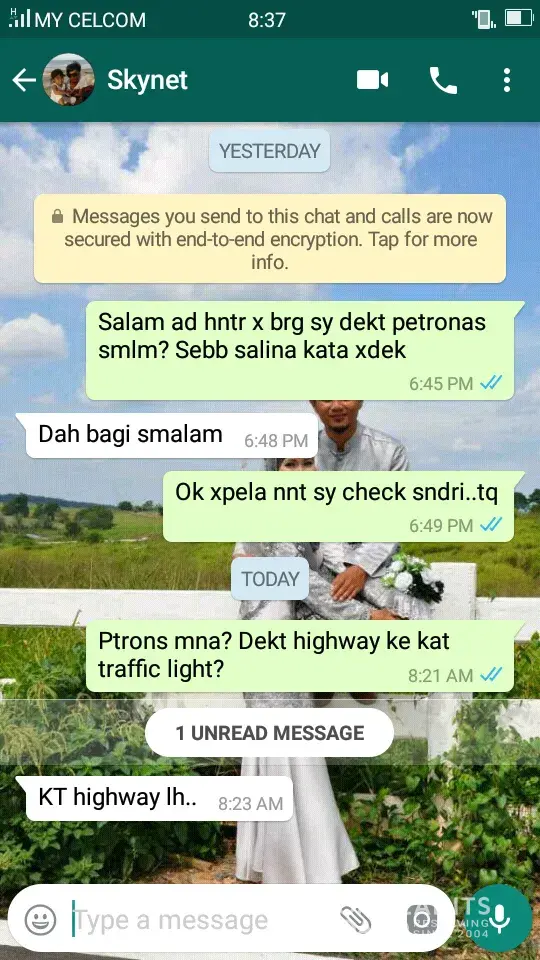
Task: Go back to the chat list
Action: (x=24, y=80)
